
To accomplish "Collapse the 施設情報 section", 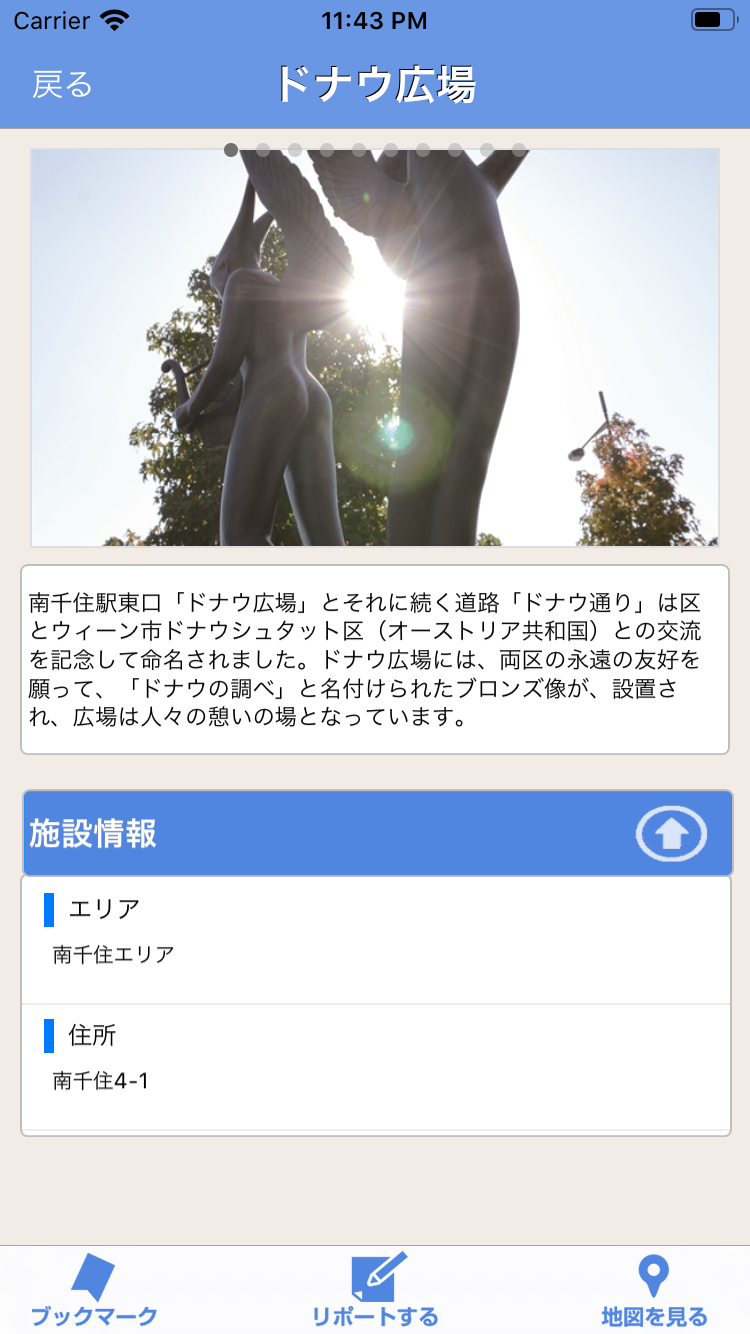I will pyautogui.click(x=671, y=834).
